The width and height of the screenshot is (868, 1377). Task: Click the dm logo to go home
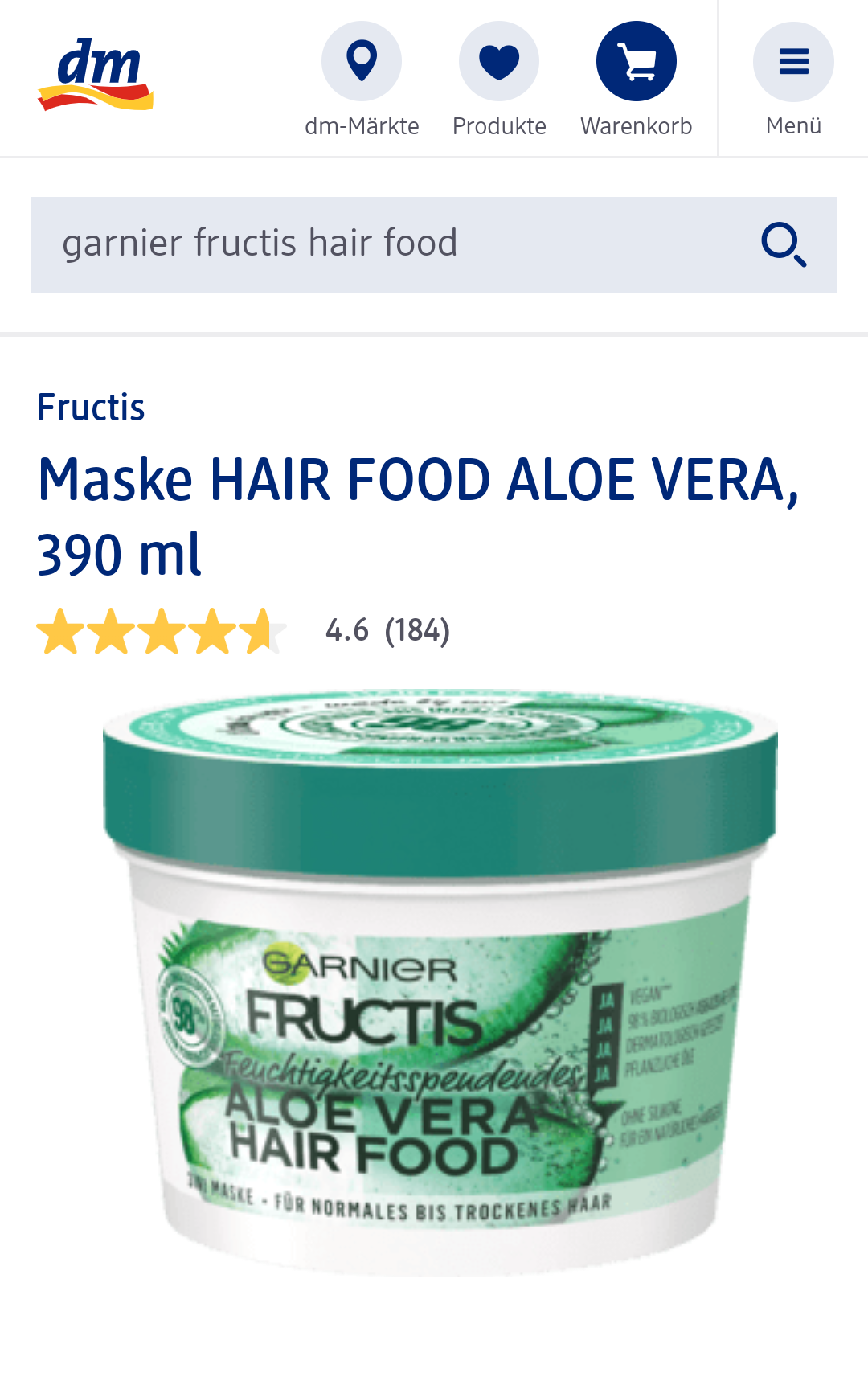[94, 72]
